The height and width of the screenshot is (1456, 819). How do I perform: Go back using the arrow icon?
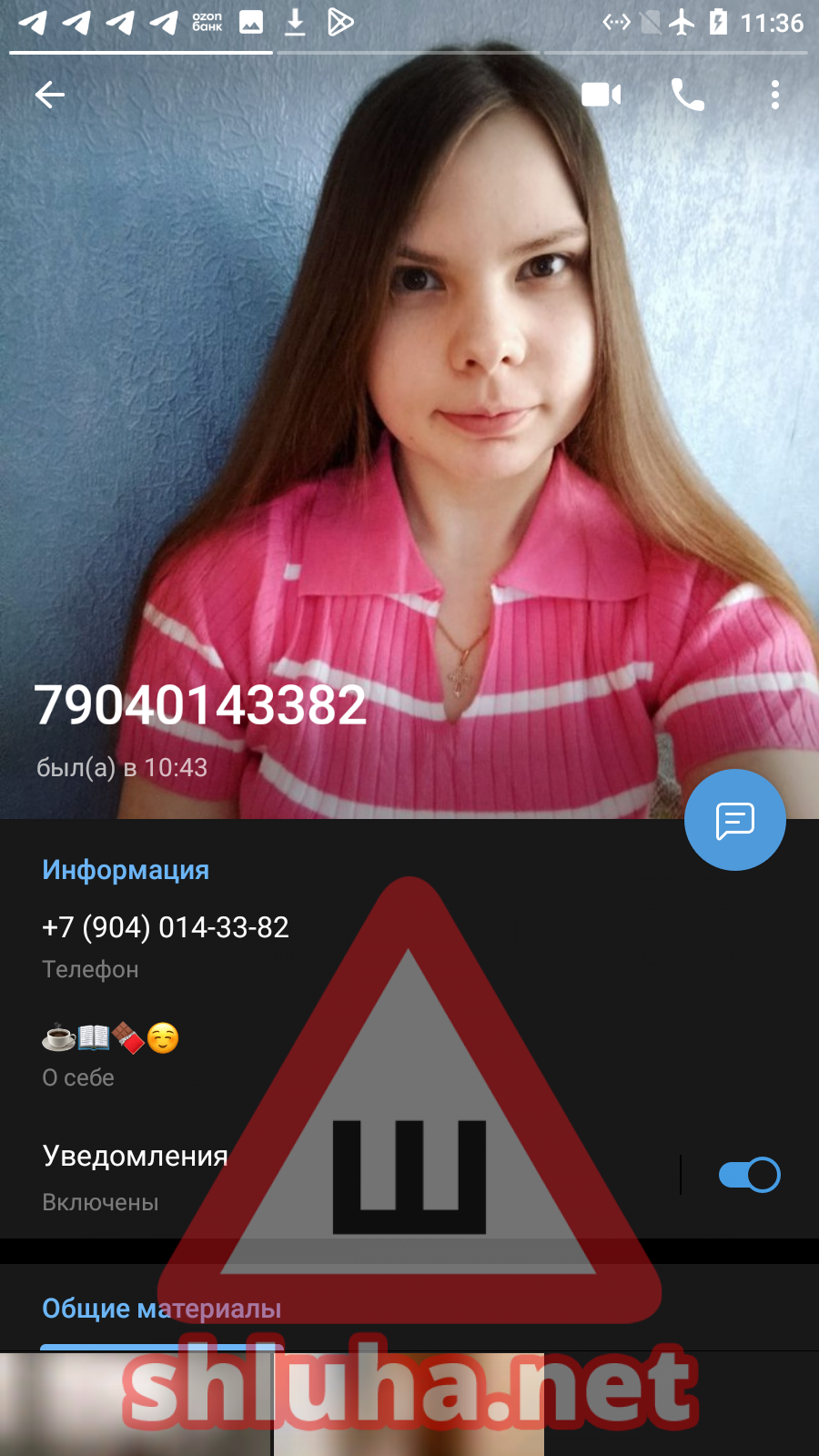click(50, 95)
